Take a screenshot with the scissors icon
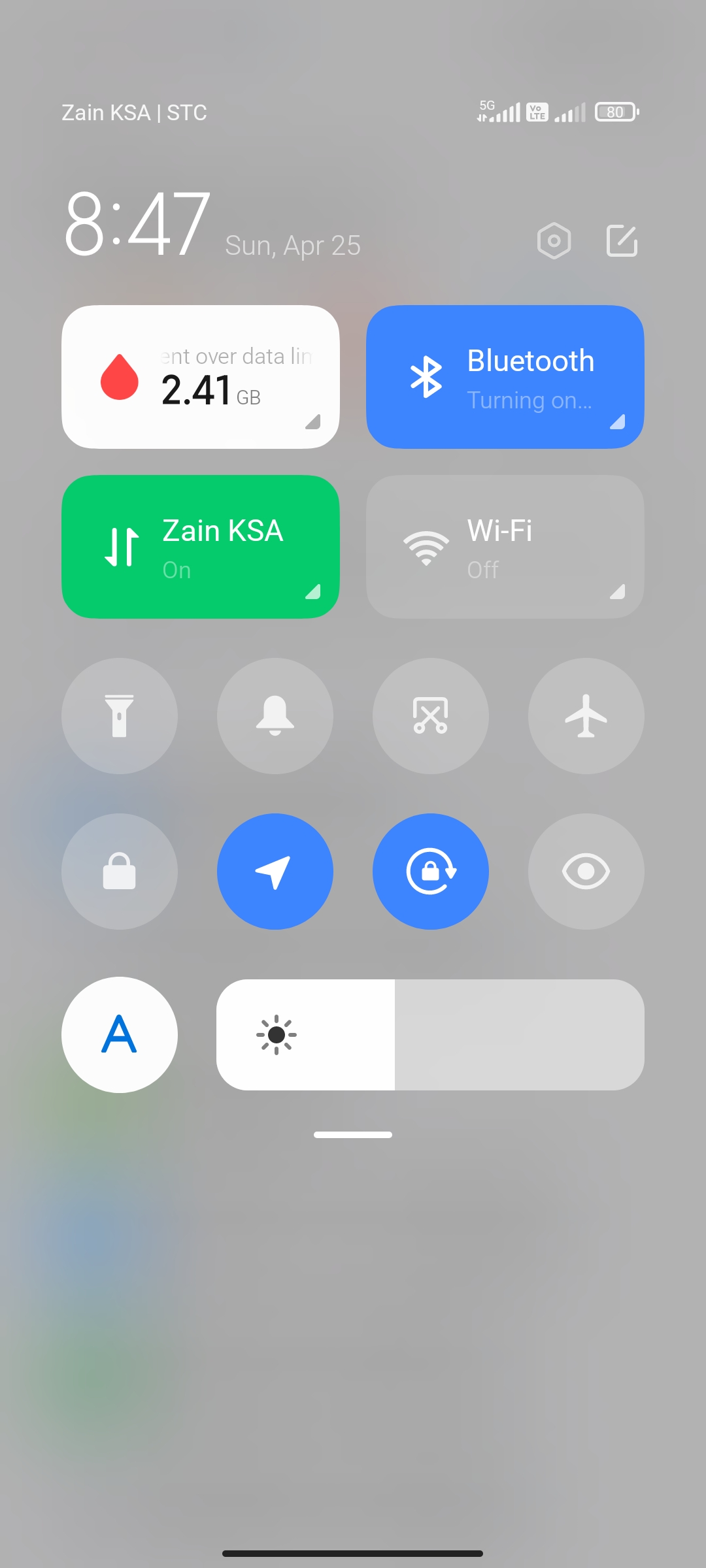Viewport: 706px width, 1568px height. 431,716
